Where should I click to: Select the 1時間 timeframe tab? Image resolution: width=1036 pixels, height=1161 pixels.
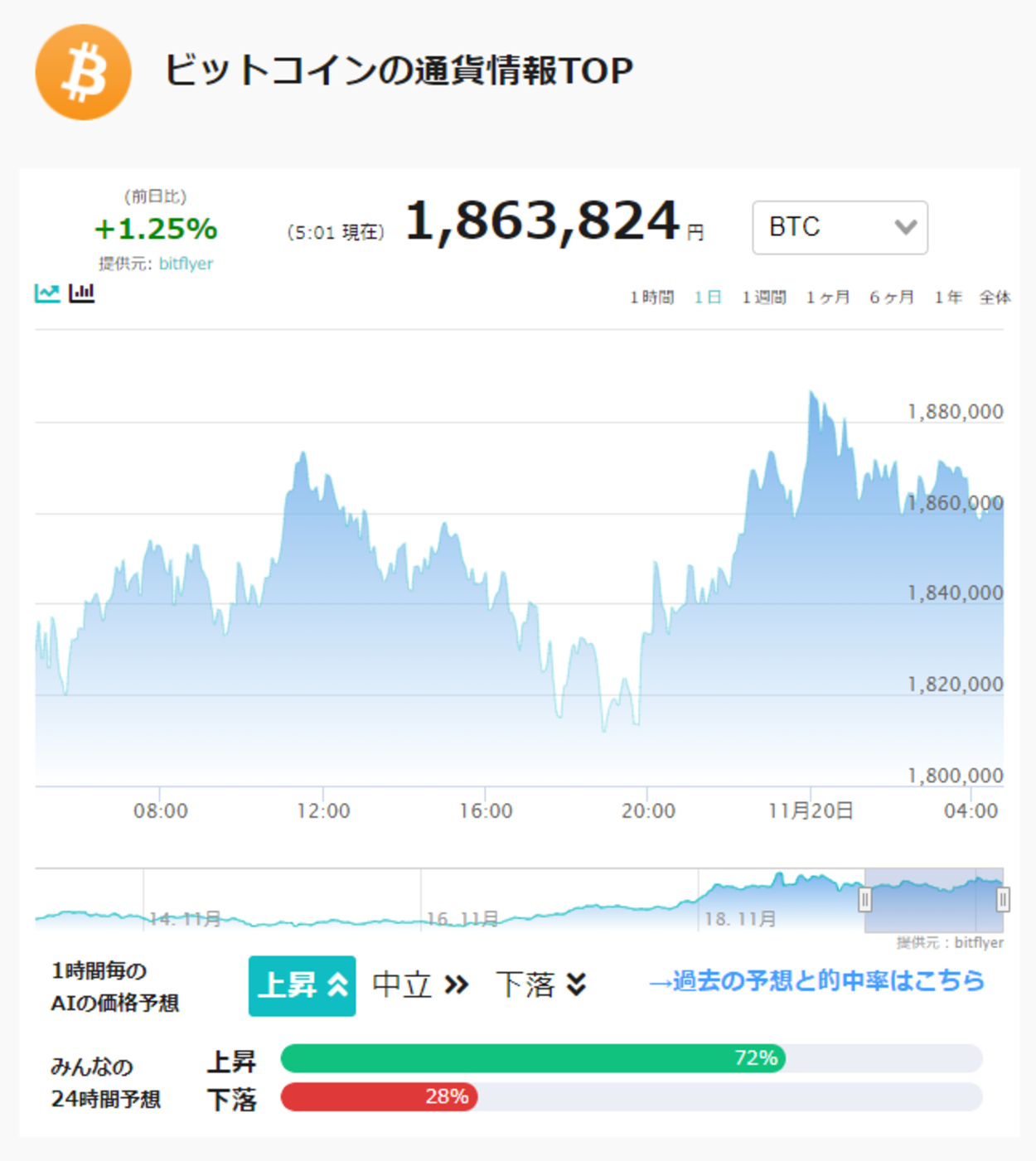(653, 296)
